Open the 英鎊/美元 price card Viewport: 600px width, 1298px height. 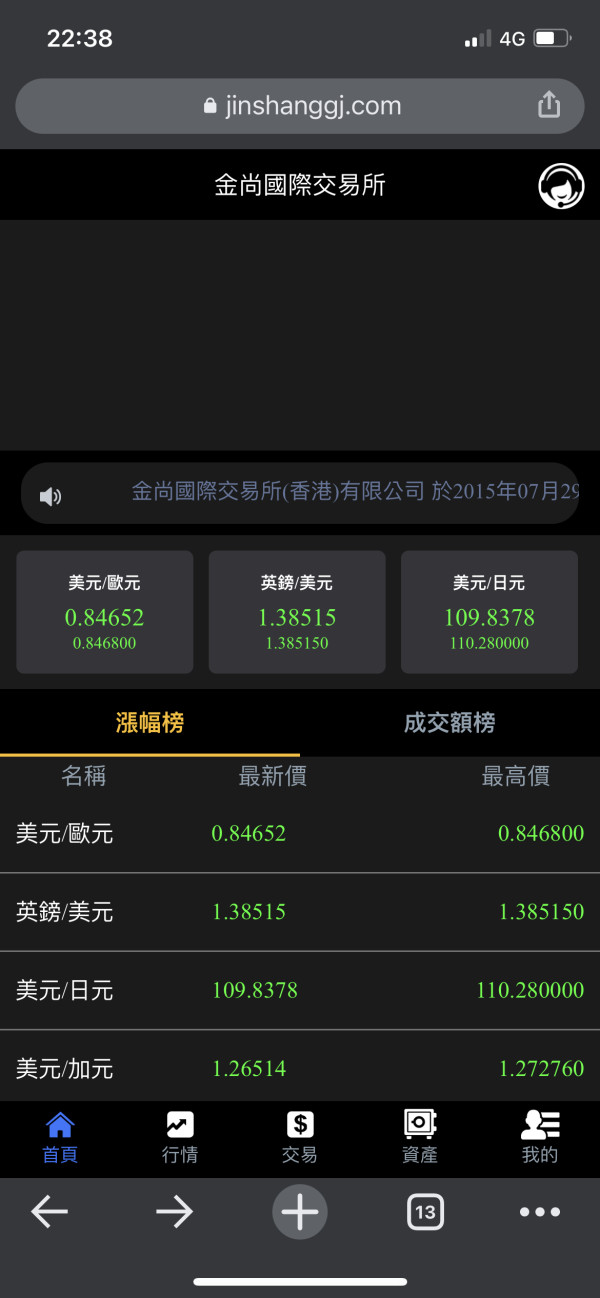tap(297, 612)
